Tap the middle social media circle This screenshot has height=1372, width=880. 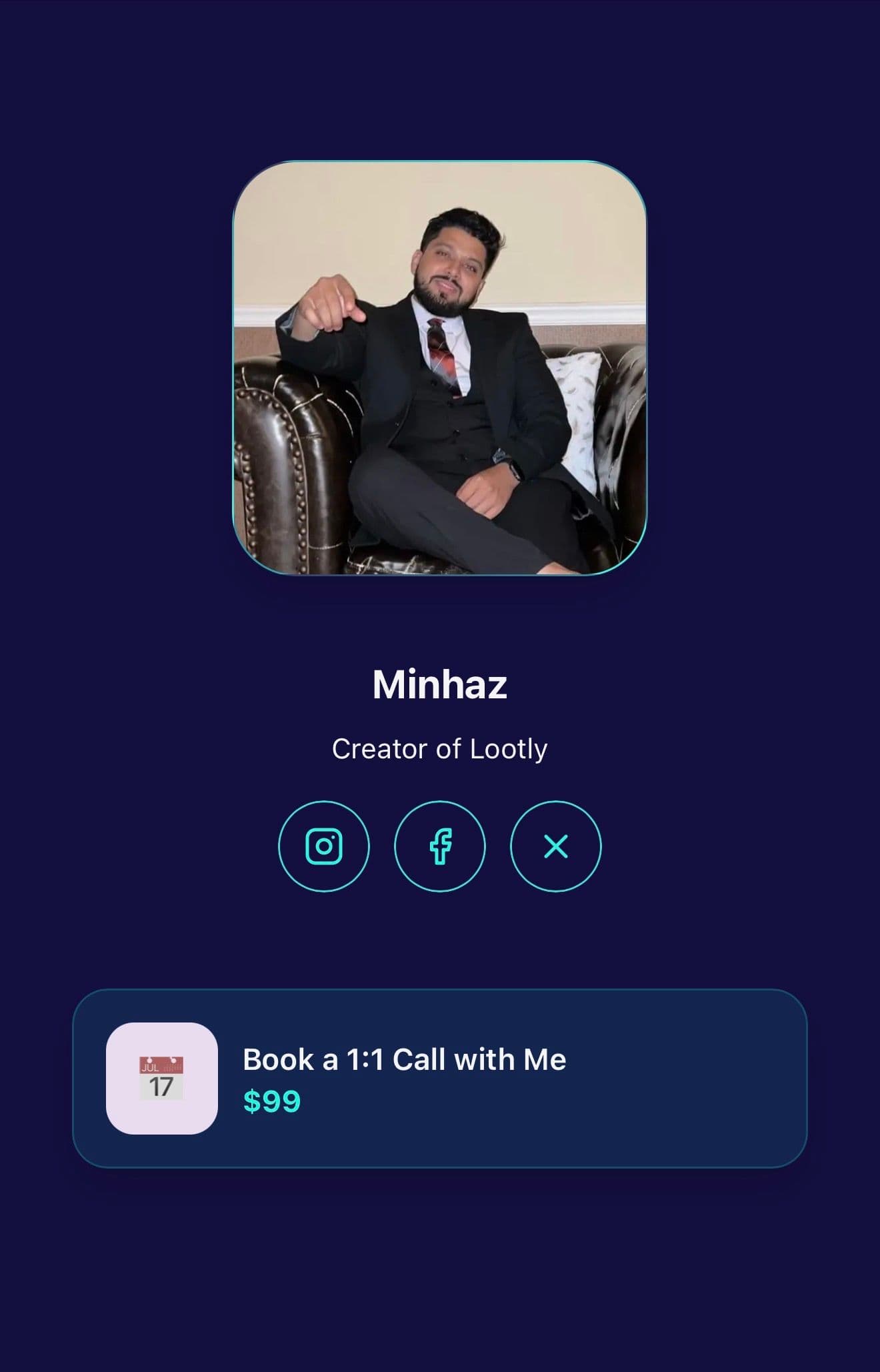pos(440,845)
